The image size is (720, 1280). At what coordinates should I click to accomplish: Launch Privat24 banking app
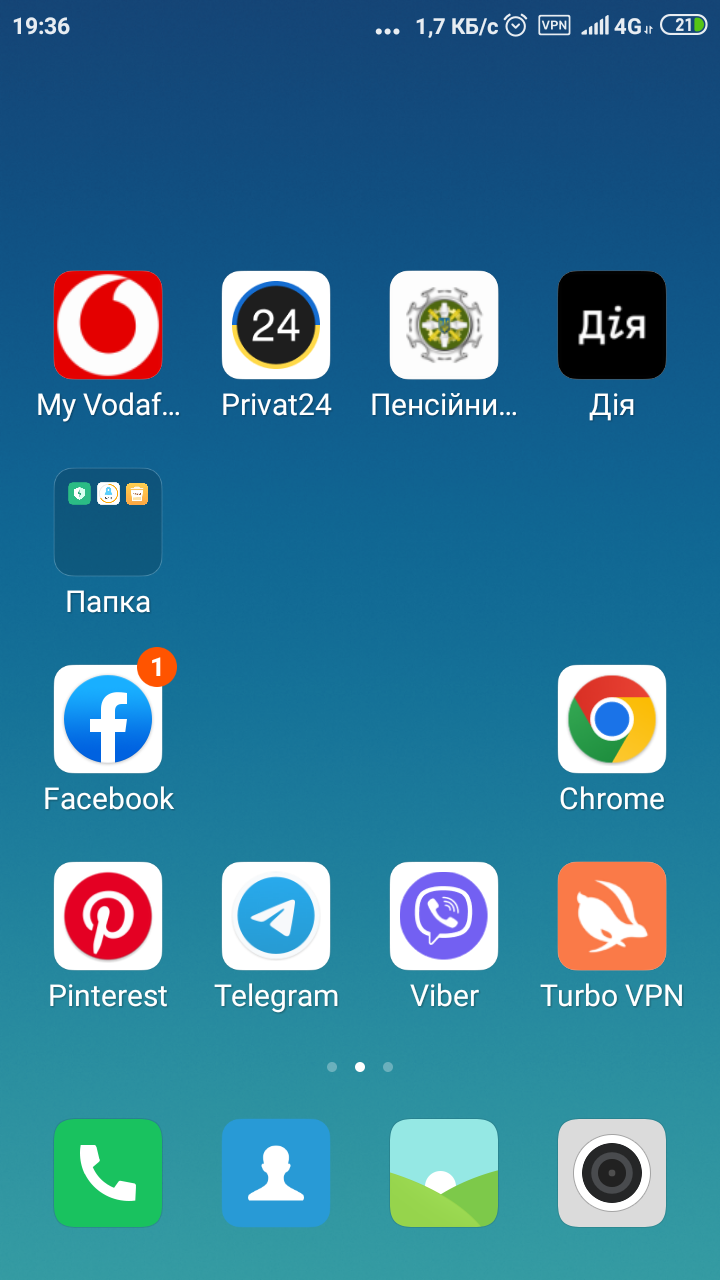coord(276,325)
